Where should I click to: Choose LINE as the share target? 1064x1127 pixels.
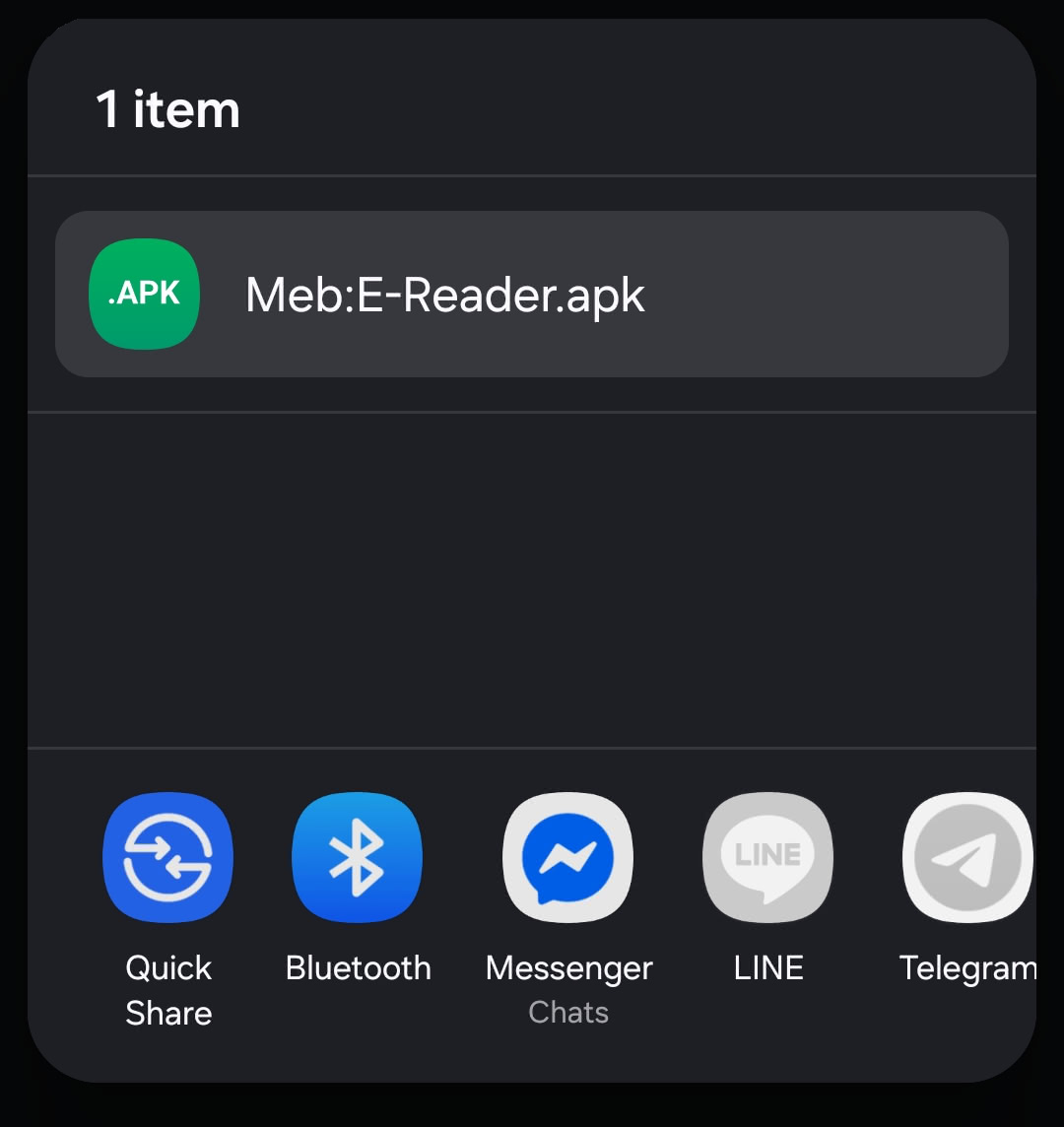click(x=767, y=858)
